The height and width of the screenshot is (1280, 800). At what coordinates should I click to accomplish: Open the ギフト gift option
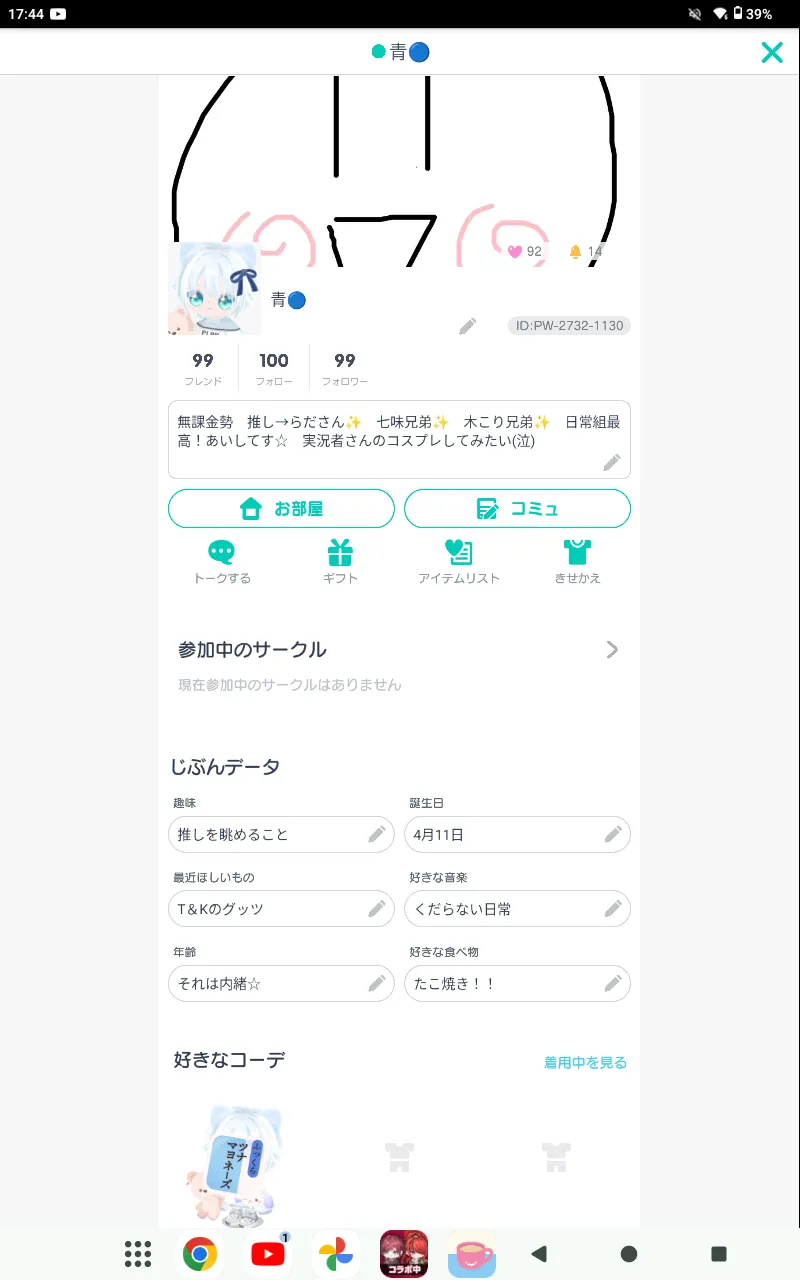[x=340, y=562]
